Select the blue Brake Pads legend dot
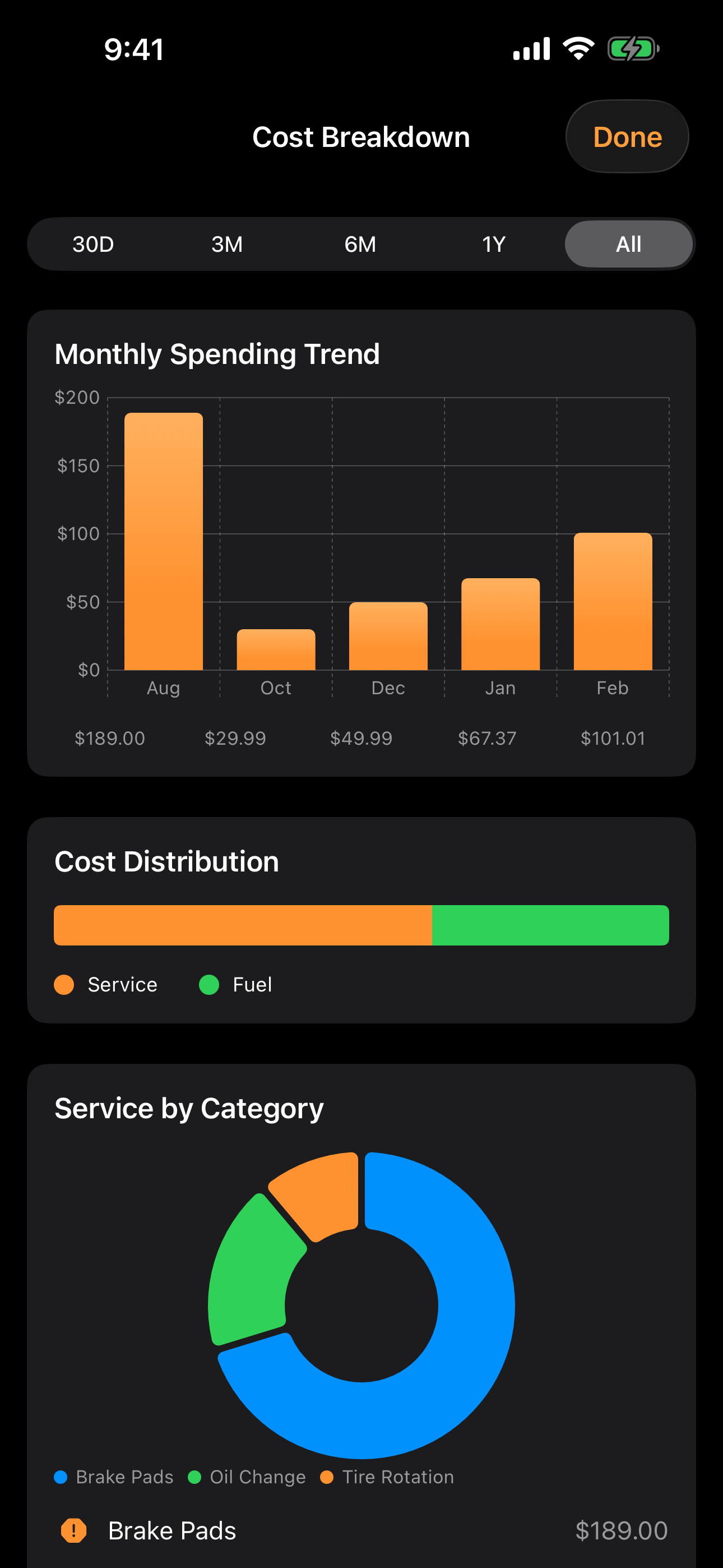Viewport: 723px width, 1568px height. click(x=62, y=1477)
